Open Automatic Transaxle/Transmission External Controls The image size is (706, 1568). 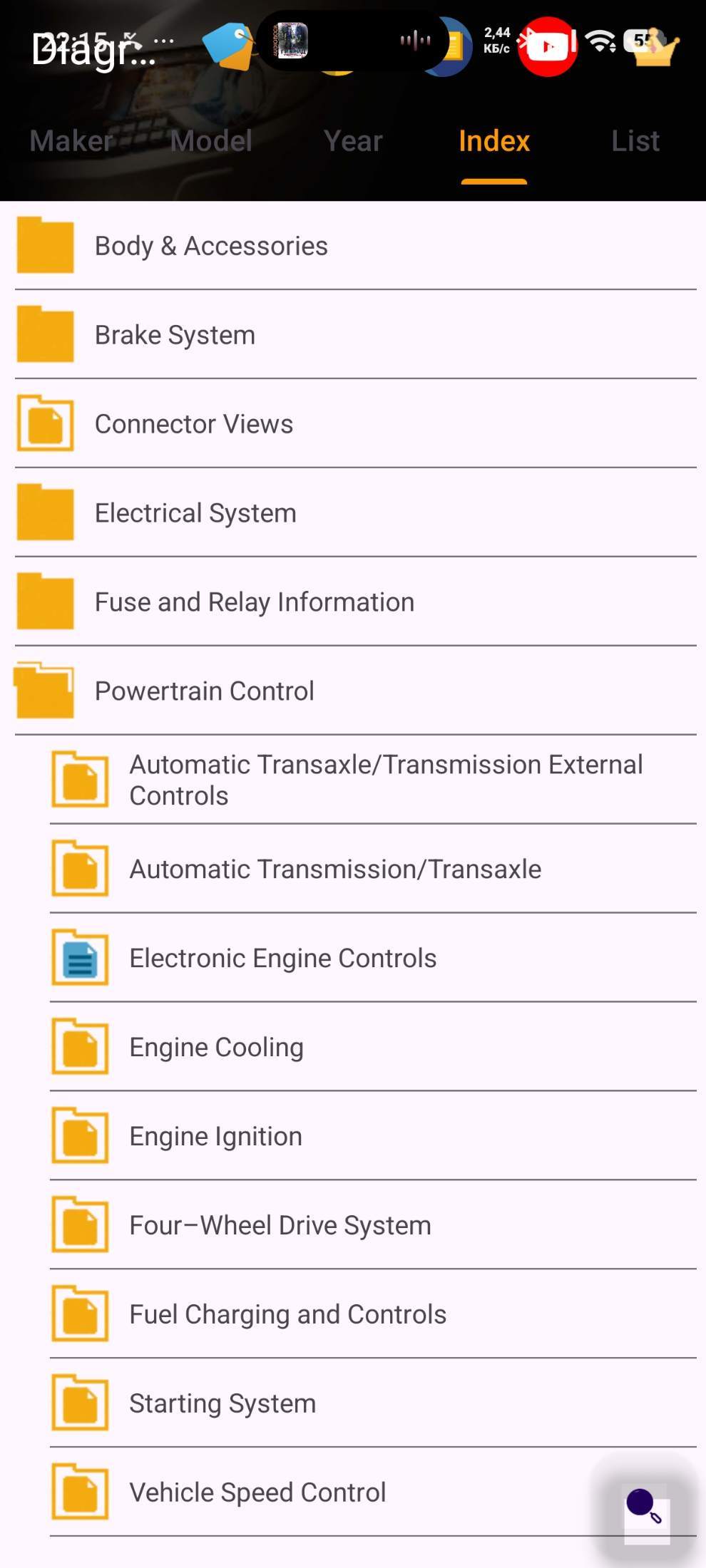385,780
